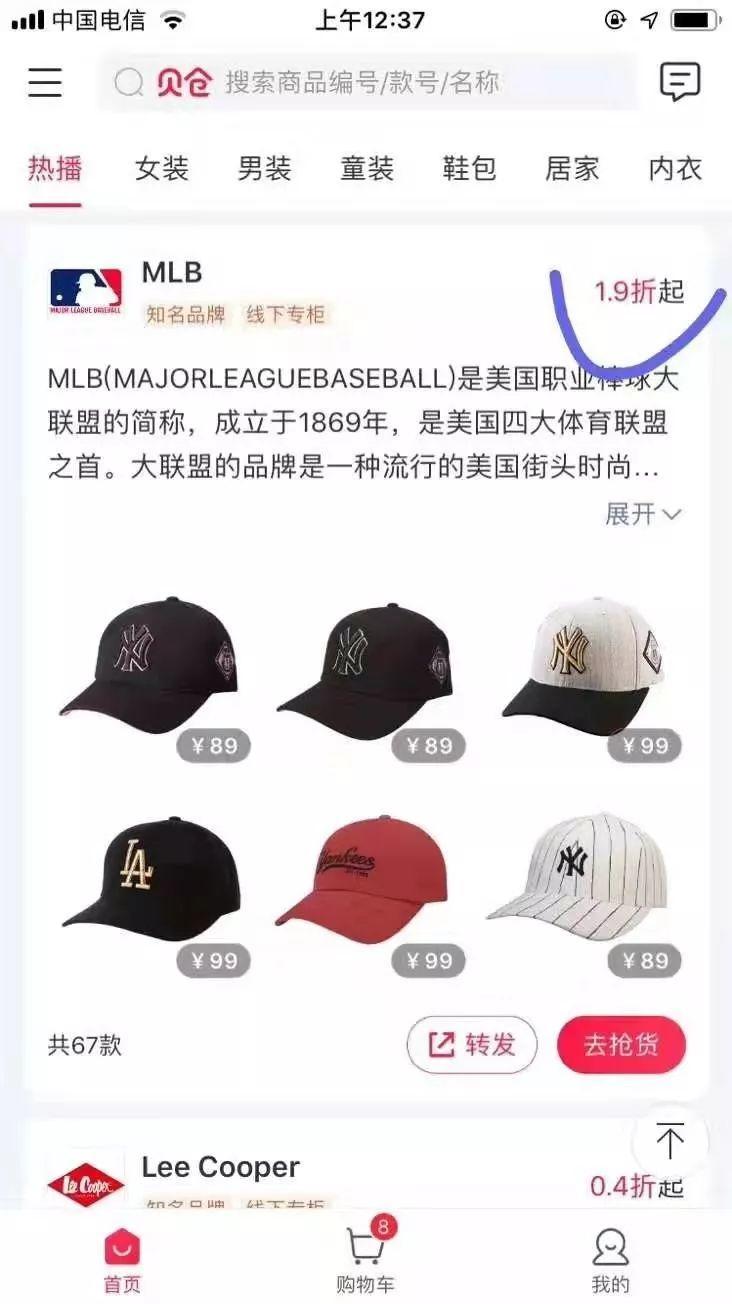Jump back to top with arrow button
Image resolution: width=732 pixels, height=1304 pixels.
pos(670,1141)
